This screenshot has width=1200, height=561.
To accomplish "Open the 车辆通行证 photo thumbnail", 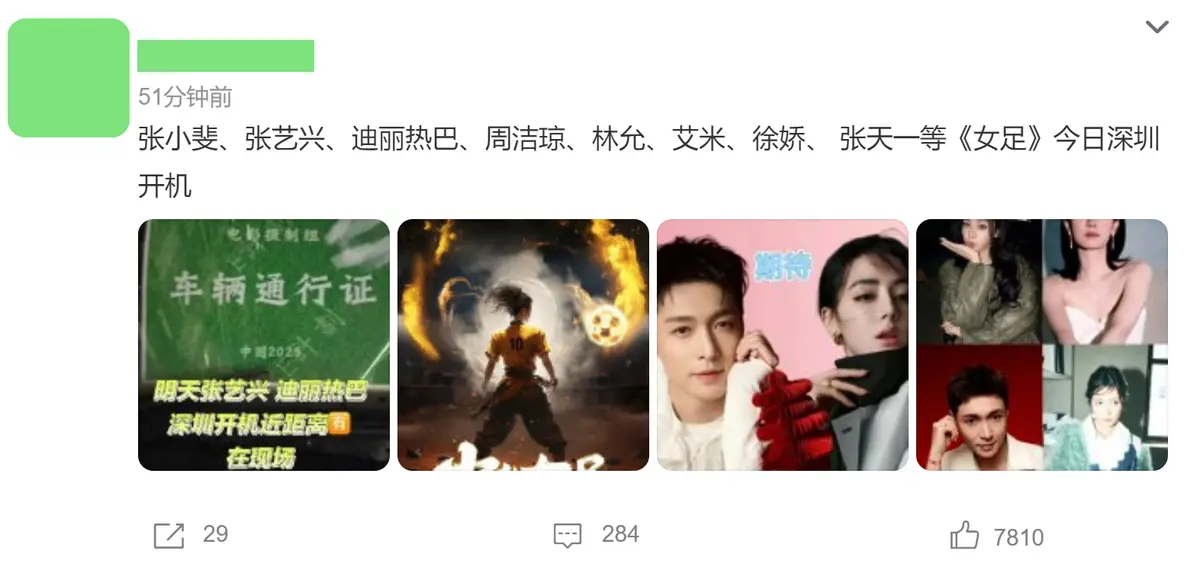I will coord(264,345).
